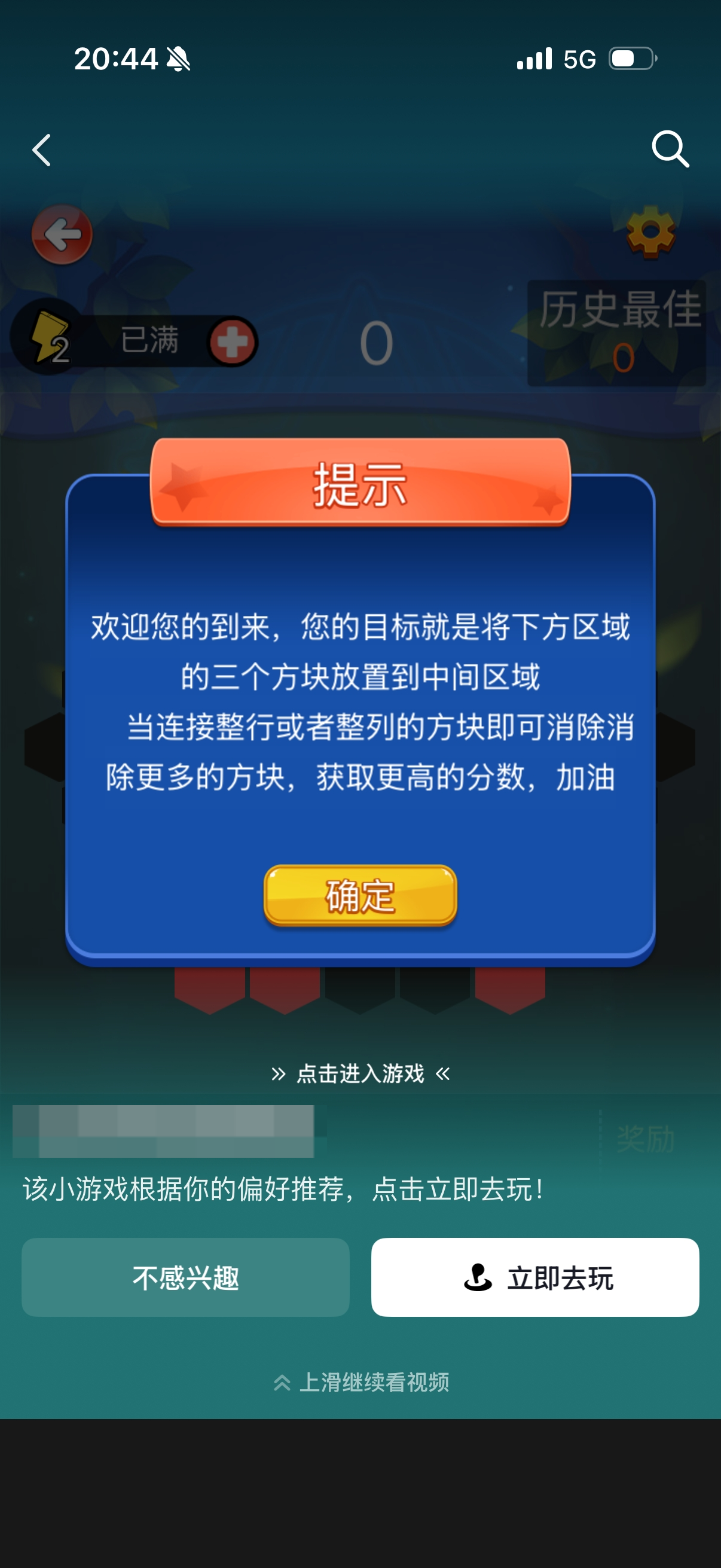Open game settings gear

[650, 232]
